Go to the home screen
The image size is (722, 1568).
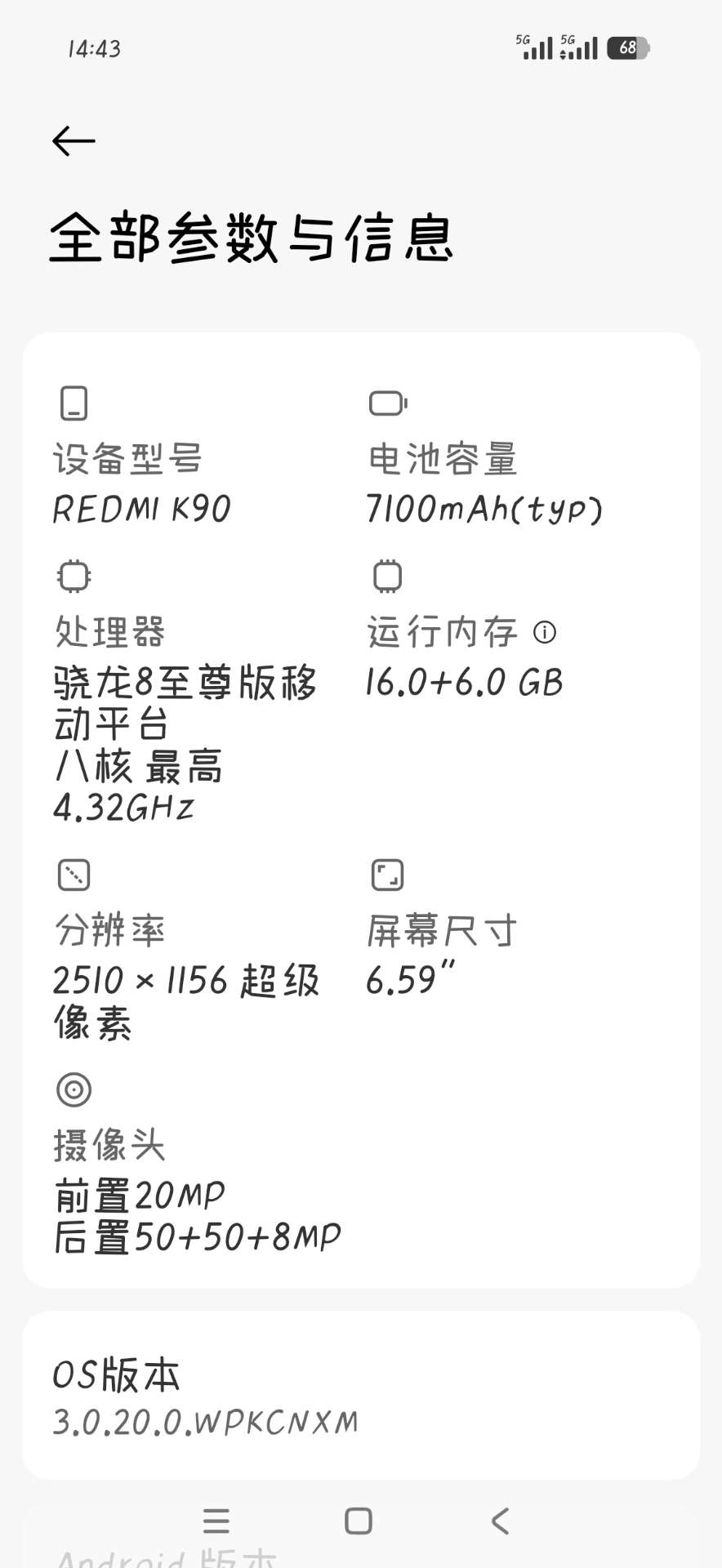359,1521
